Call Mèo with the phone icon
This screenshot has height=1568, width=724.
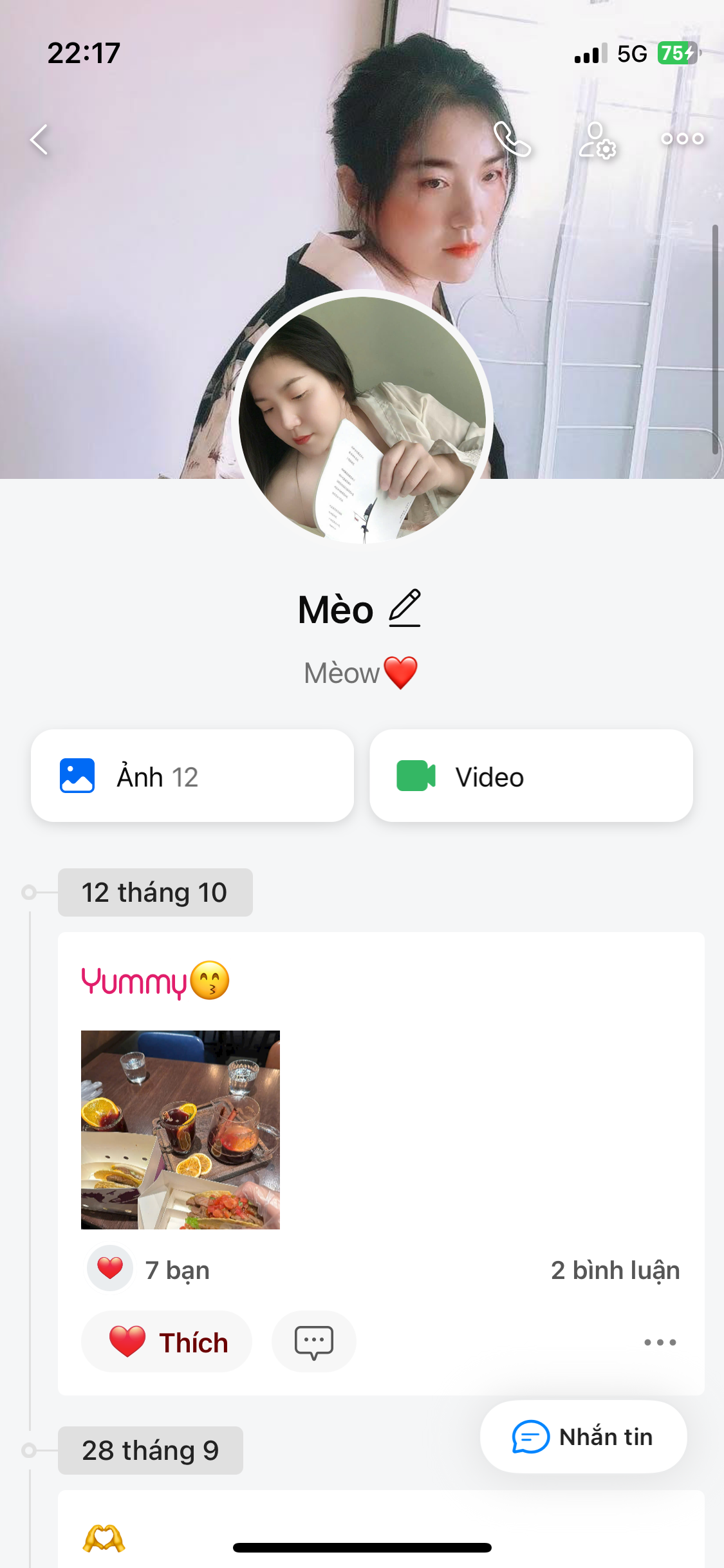(x=512, y=140)
